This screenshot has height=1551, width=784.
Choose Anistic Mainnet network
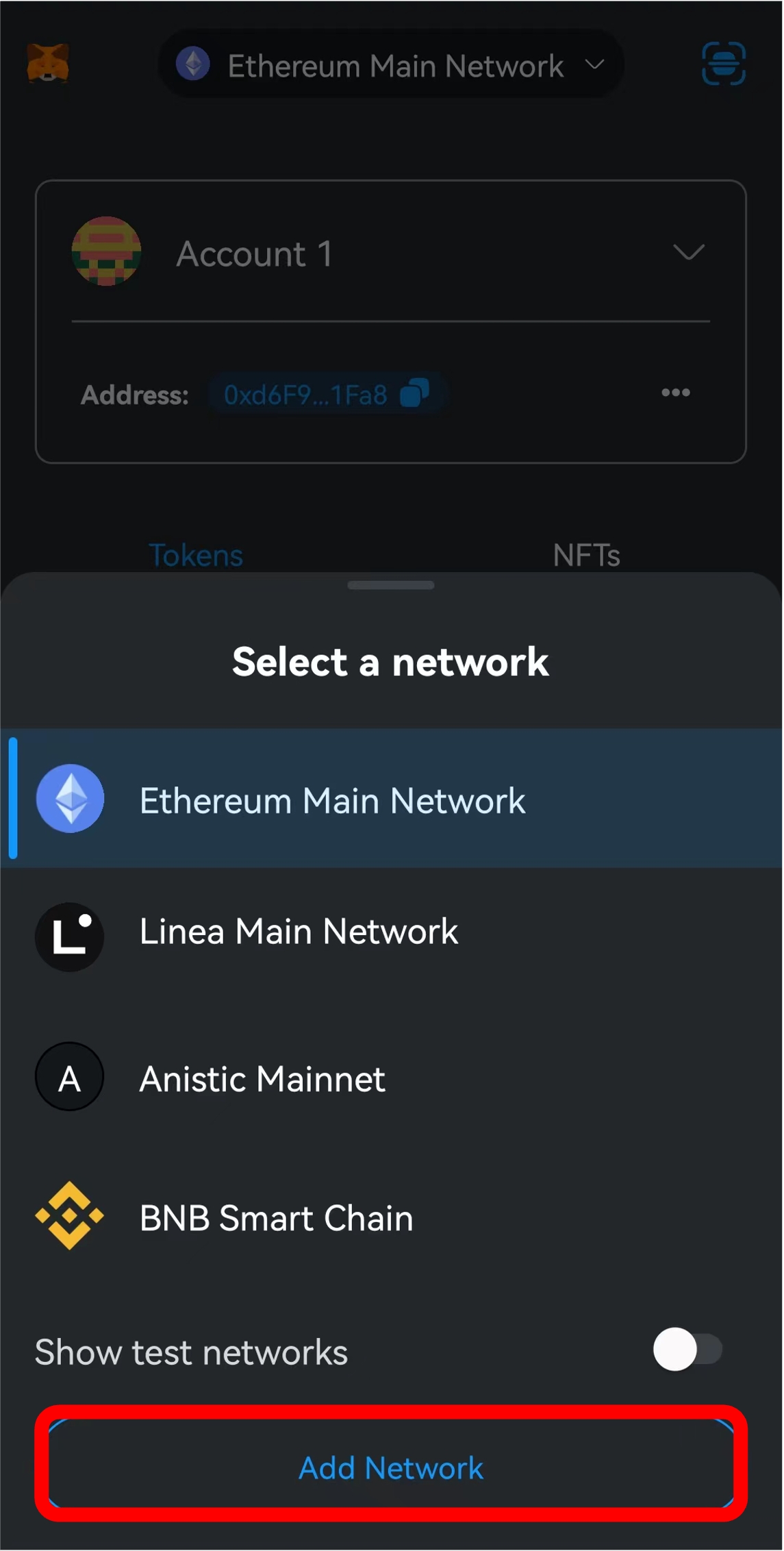262,1079
